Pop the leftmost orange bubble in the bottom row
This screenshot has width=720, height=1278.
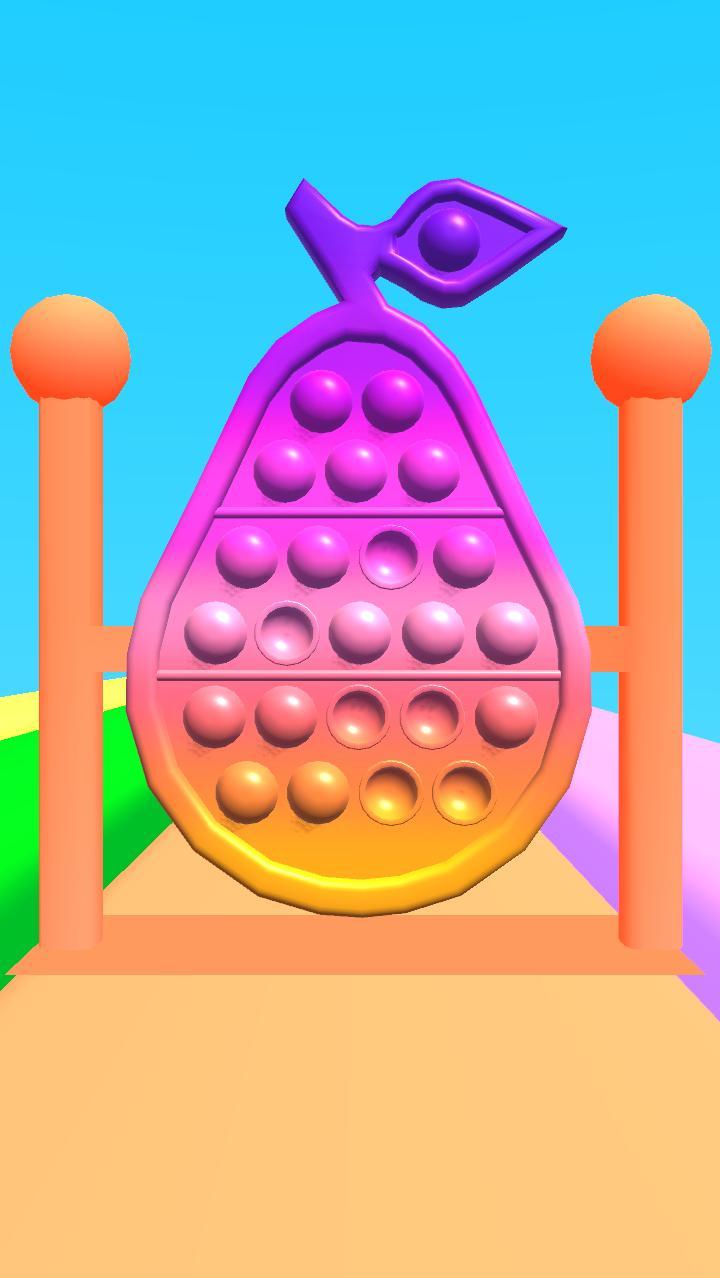click(246, 792)
